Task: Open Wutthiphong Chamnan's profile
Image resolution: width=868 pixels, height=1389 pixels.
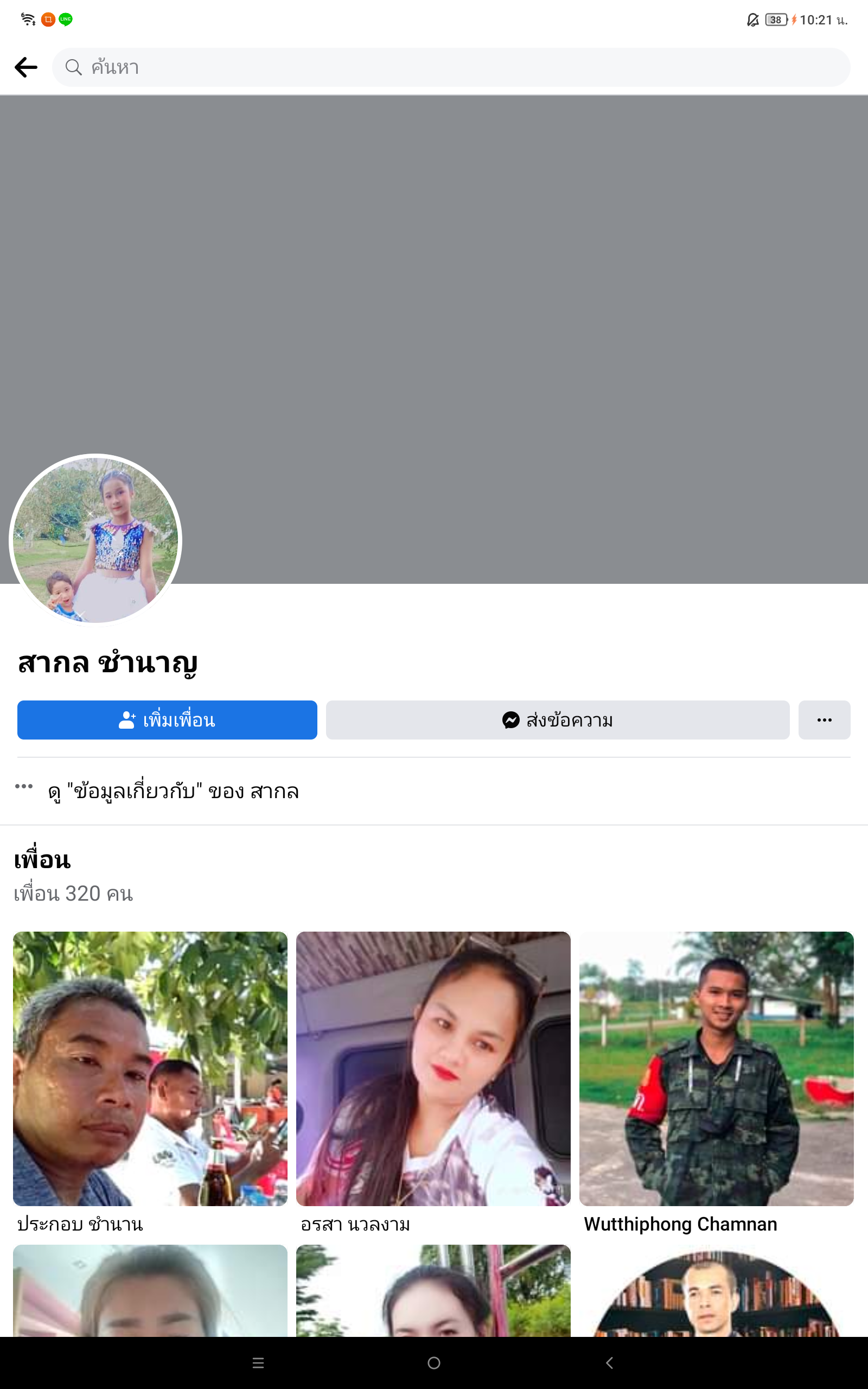Action: (716, 1068)
